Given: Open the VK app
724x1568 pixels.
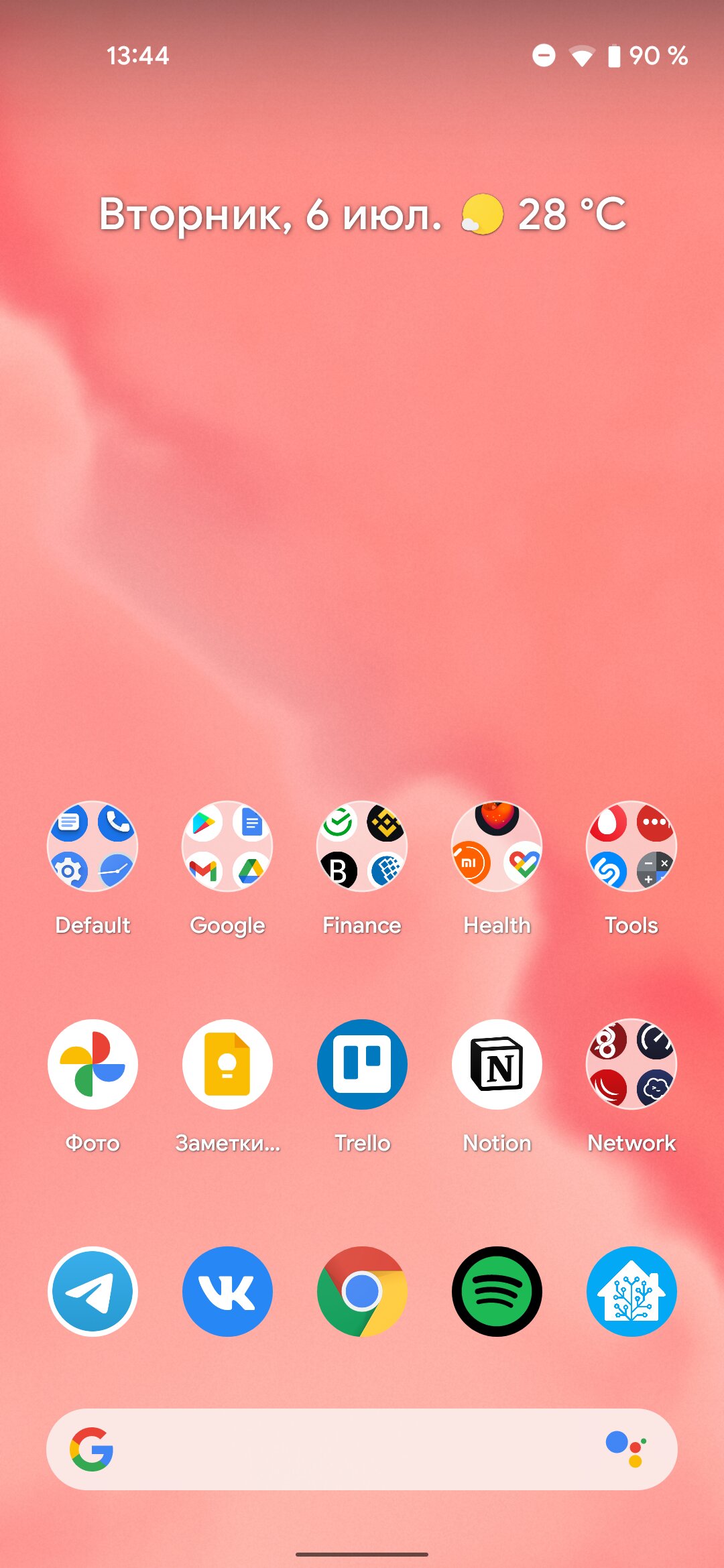Looking at the screenshot, I should tap(227, 1291).
